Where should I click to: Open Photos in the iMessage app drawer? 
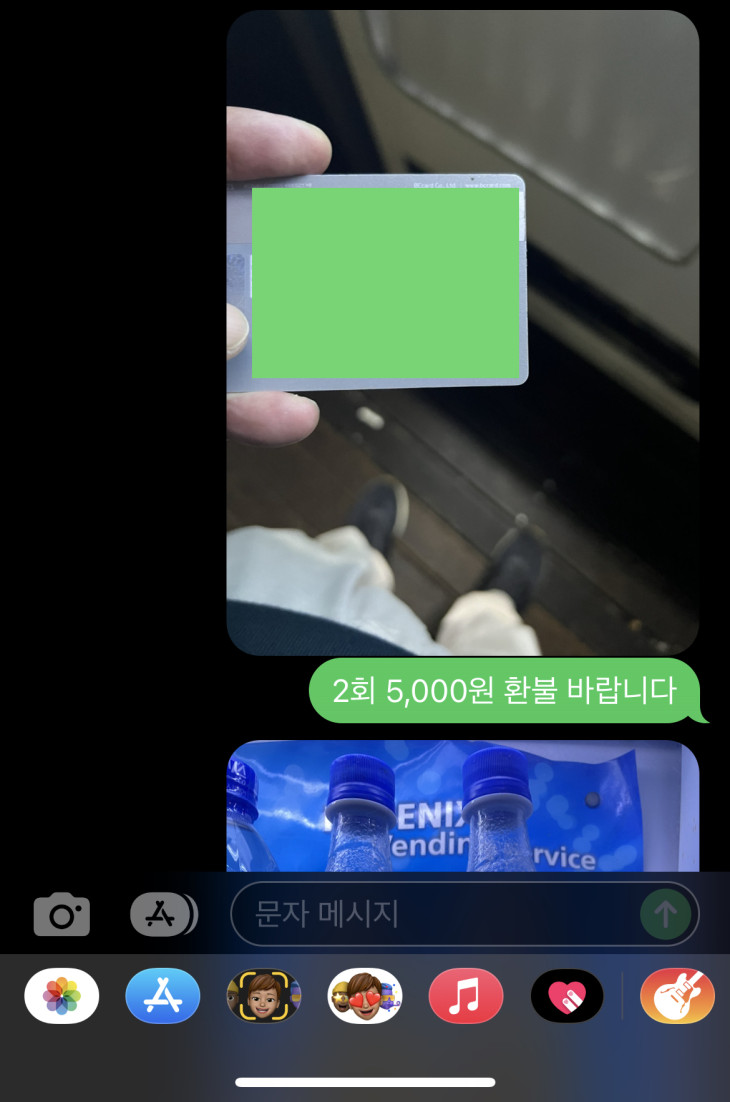pyautogui.click(x=61, y=996)
